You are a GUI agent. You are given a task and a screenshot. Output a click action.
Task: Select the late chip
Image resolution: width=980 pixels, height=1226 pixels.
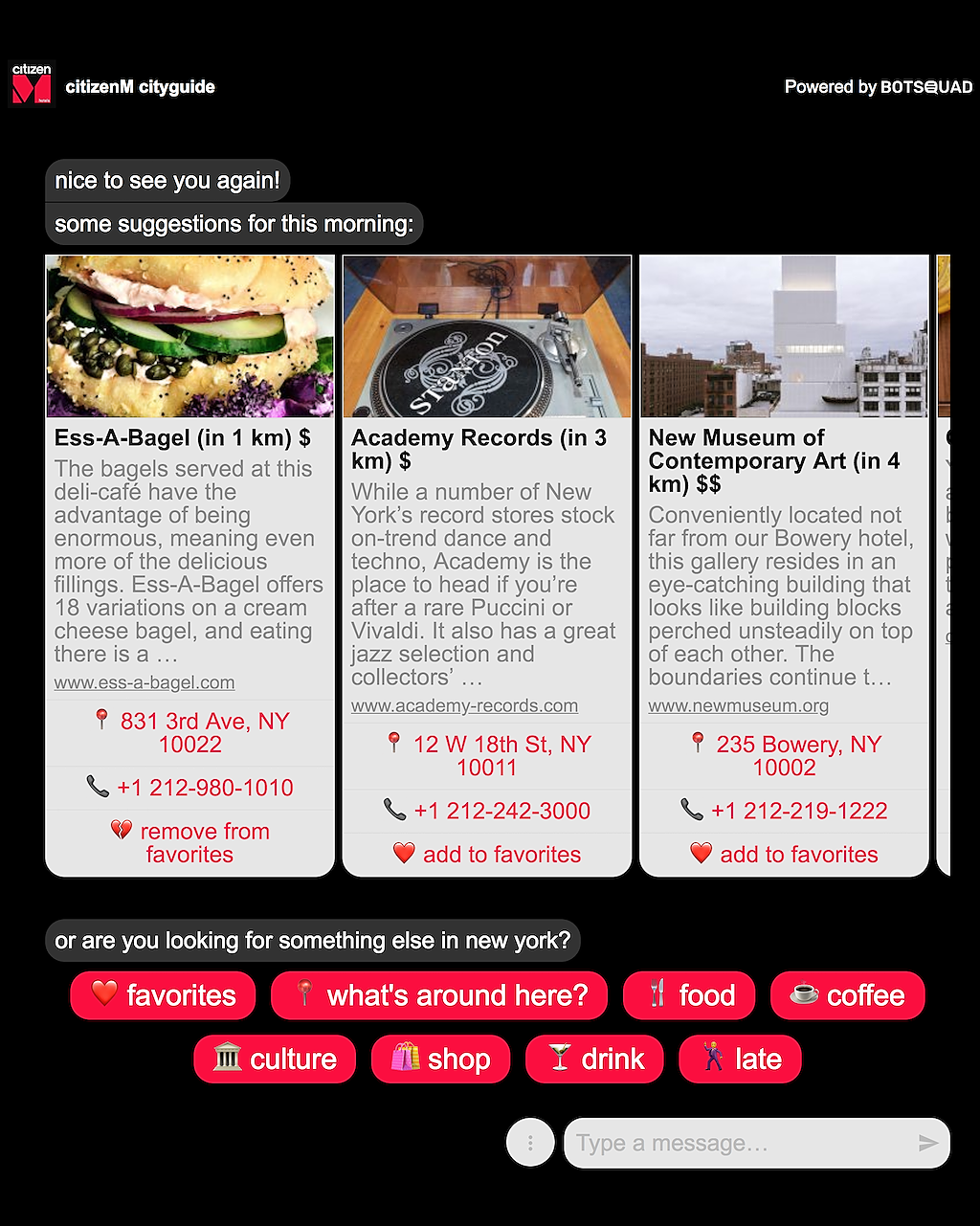point(740,1059)
